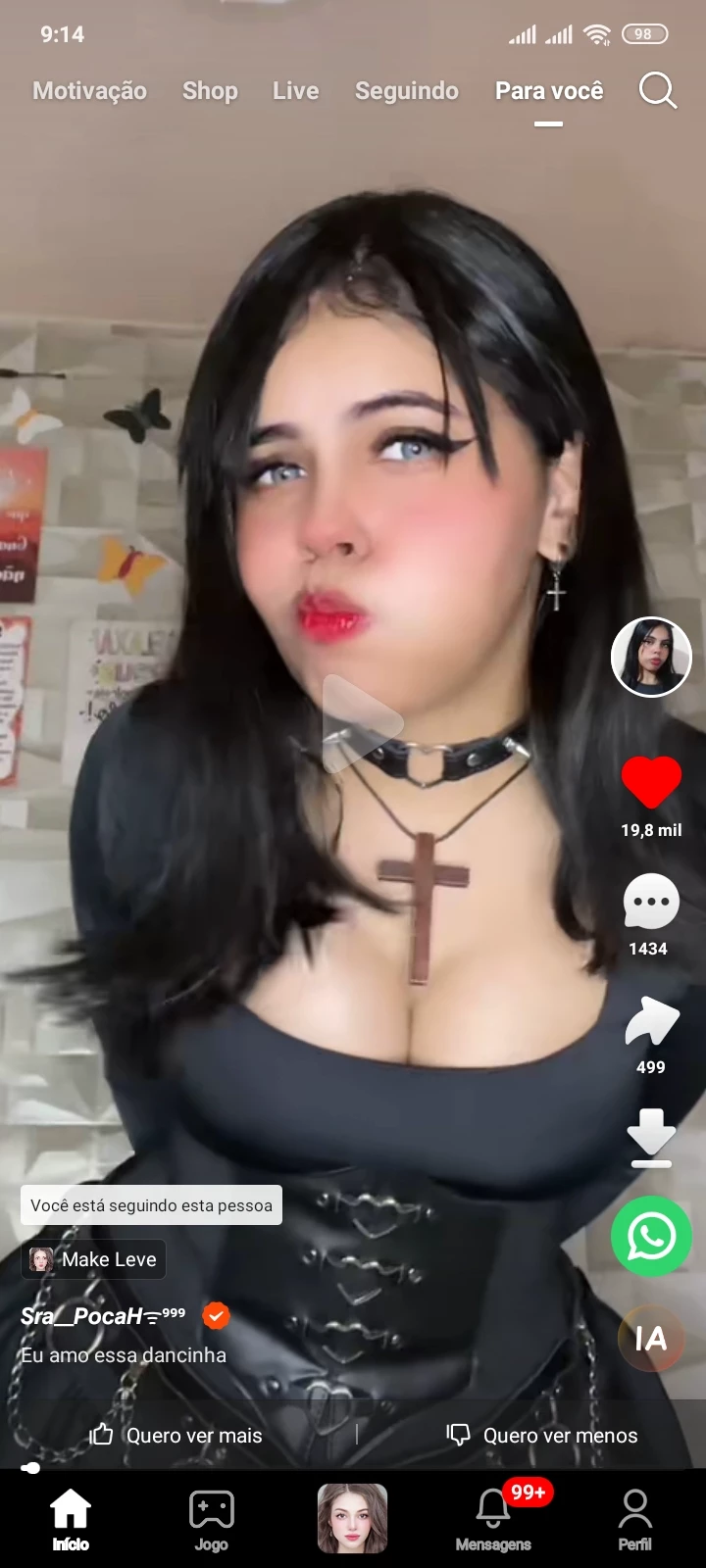Select Quero ver mais
Screen dimensions: 706x1568
tap(176, 1436)
